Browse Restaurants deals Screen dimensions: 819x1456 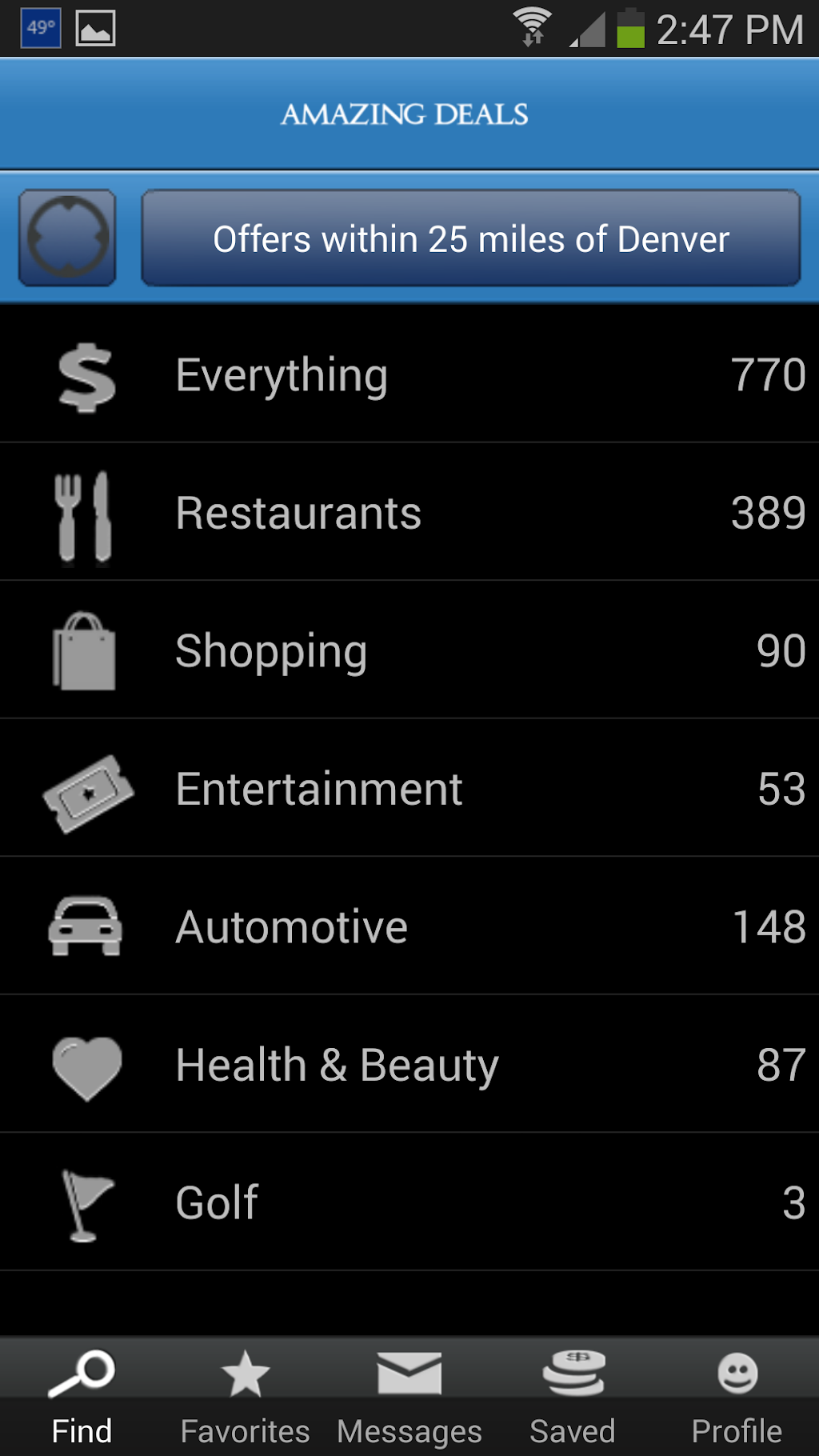[x=409, y=512]
